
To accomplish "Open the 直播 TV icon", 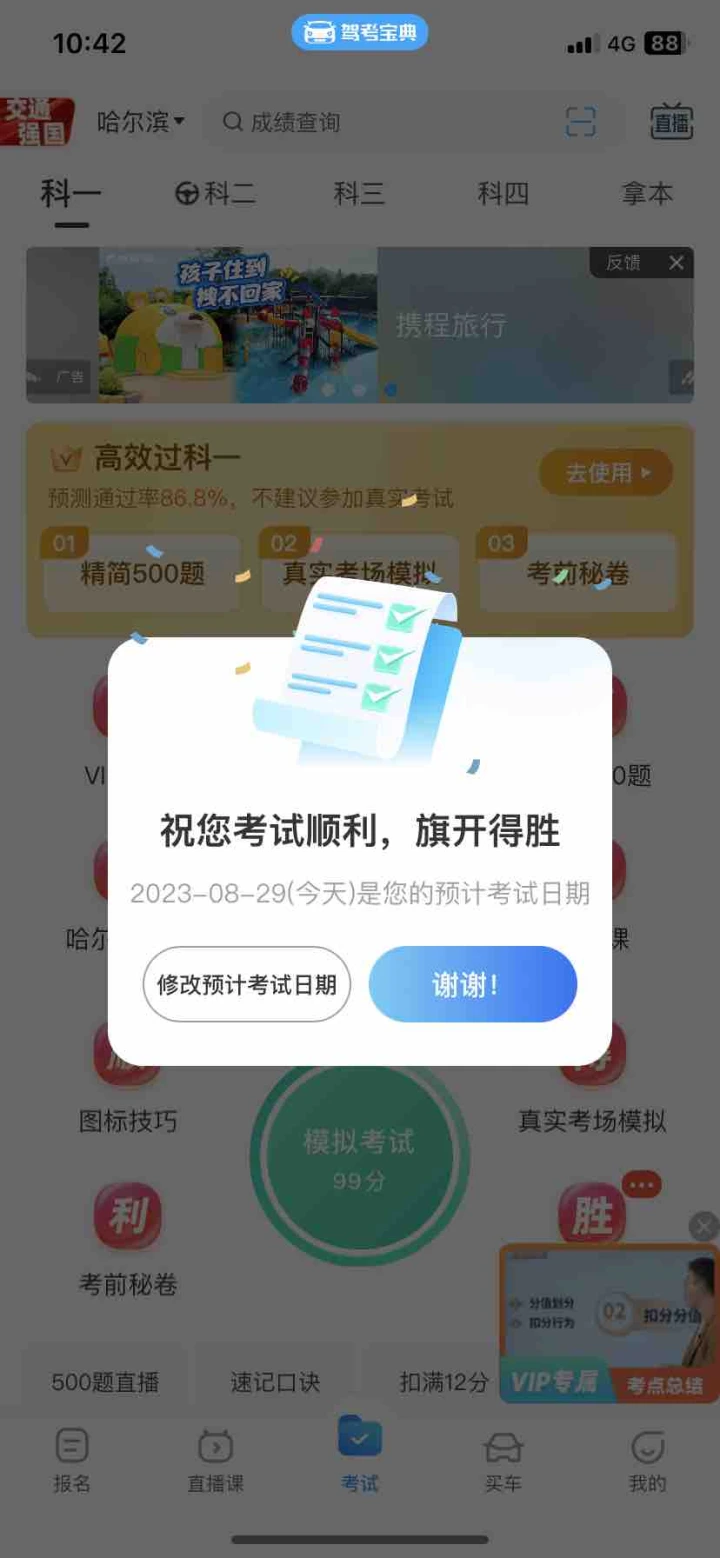I will pyautogui.click(x=672, y=122).
